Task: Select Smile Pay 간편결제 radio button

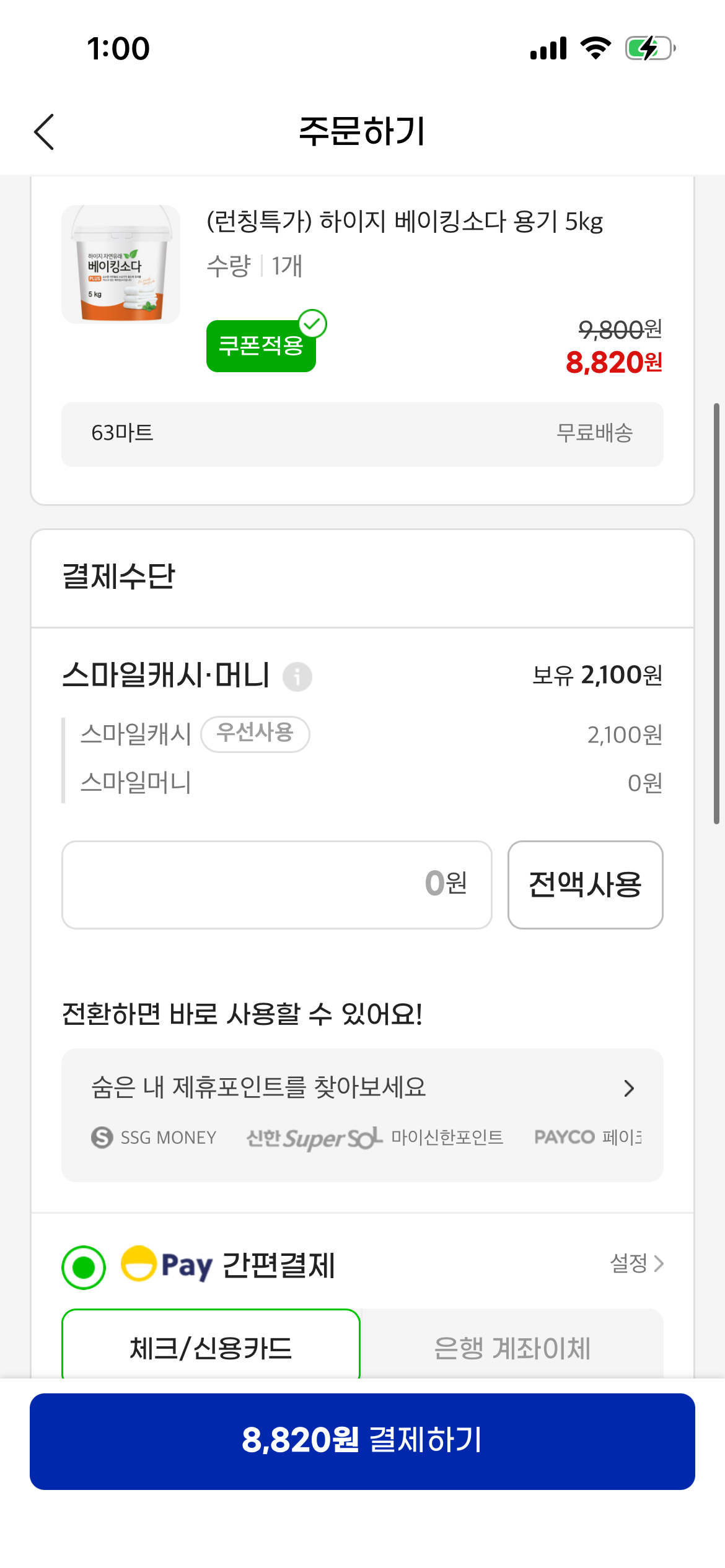Action: coord(84,1267)
